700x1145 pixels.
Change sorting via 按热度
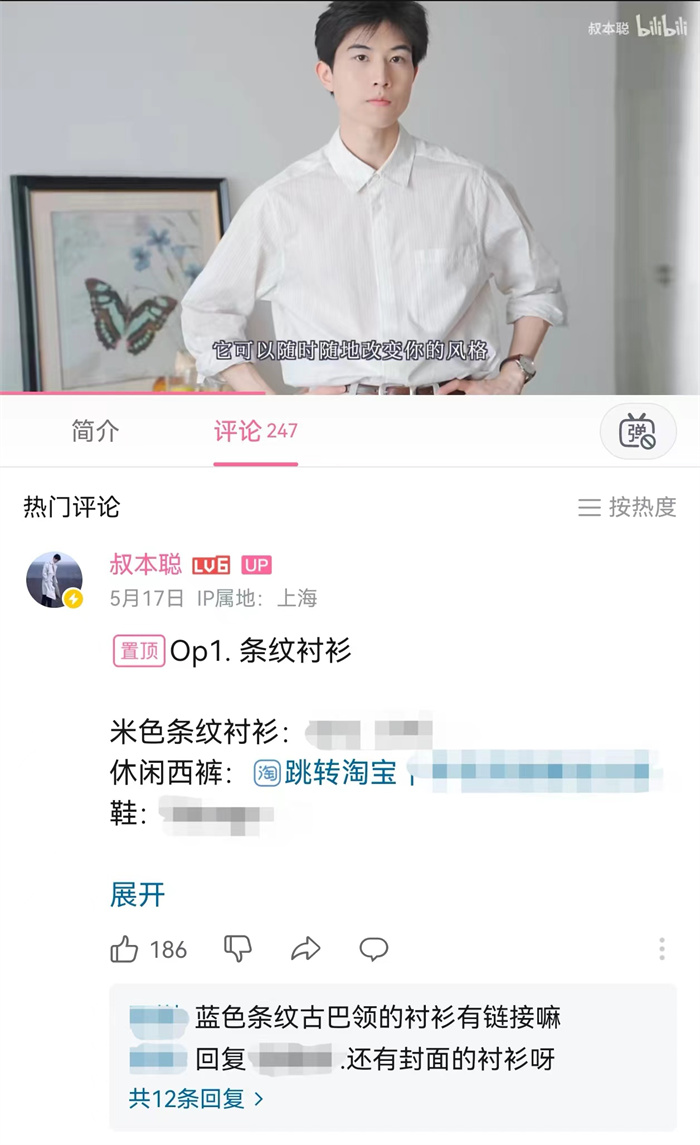[628, 507]
